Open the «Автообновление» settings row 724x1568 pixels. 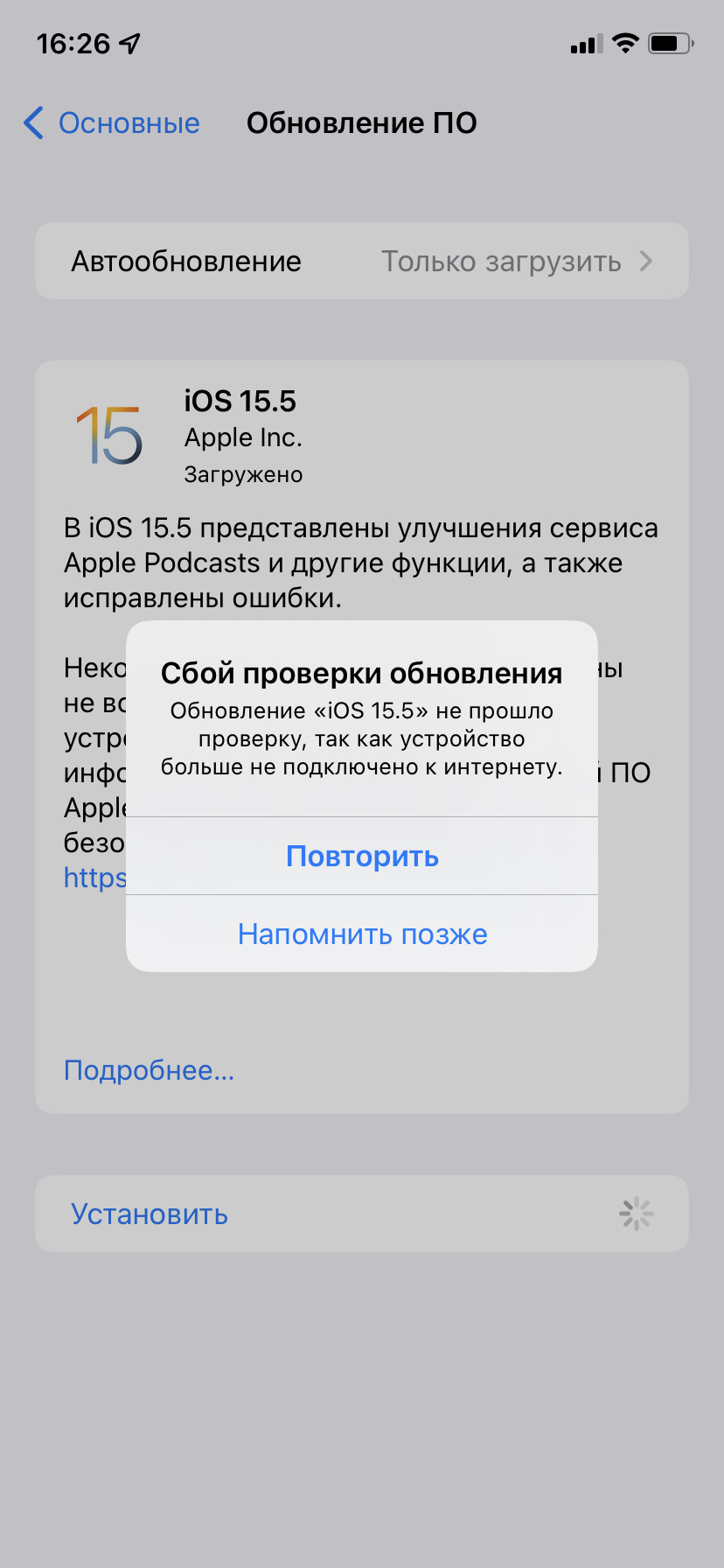coord(362,261)
